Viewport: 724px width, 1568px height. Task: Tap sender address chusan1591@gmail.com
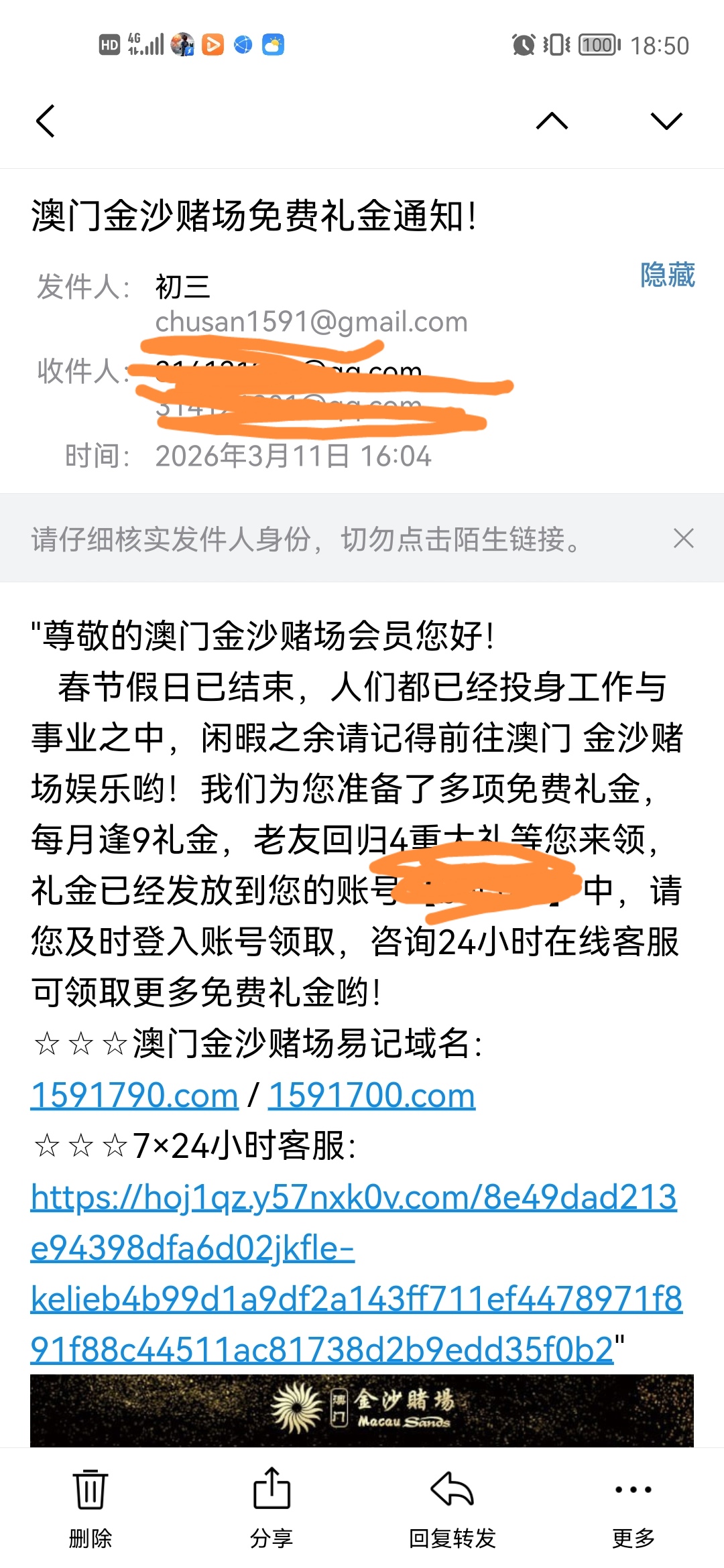click(x=311, y=322)
